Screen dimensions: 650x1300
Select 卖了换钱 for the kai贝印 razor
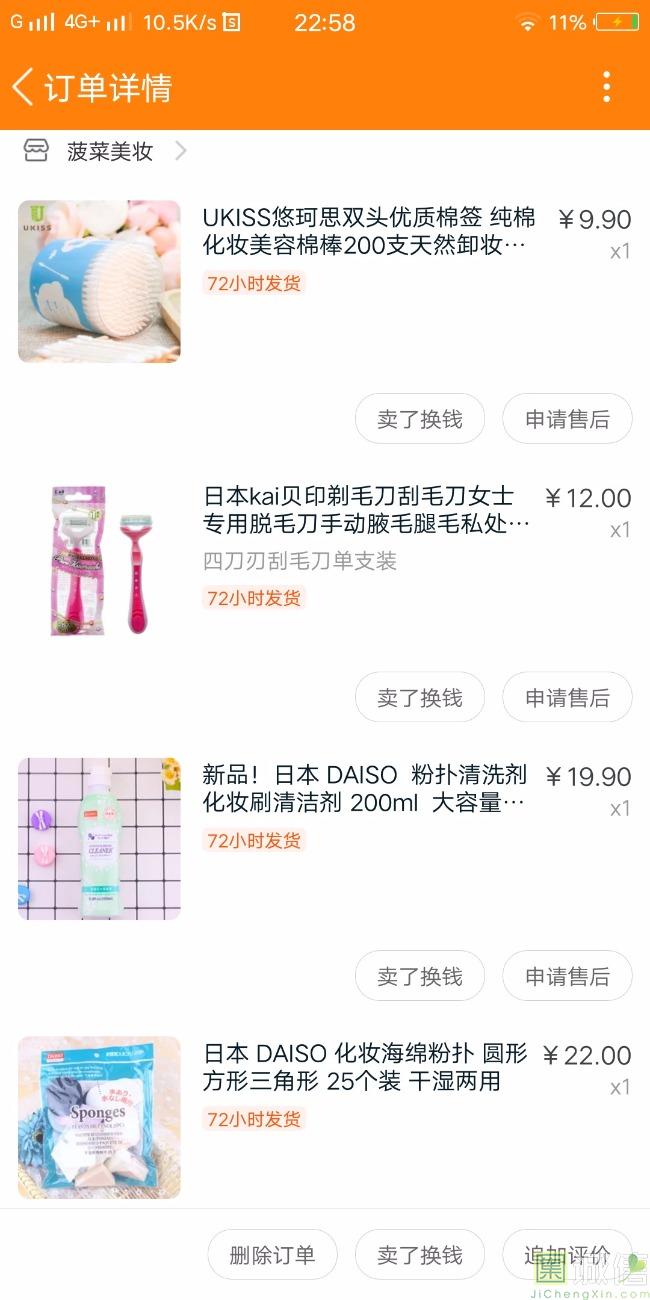419,697
